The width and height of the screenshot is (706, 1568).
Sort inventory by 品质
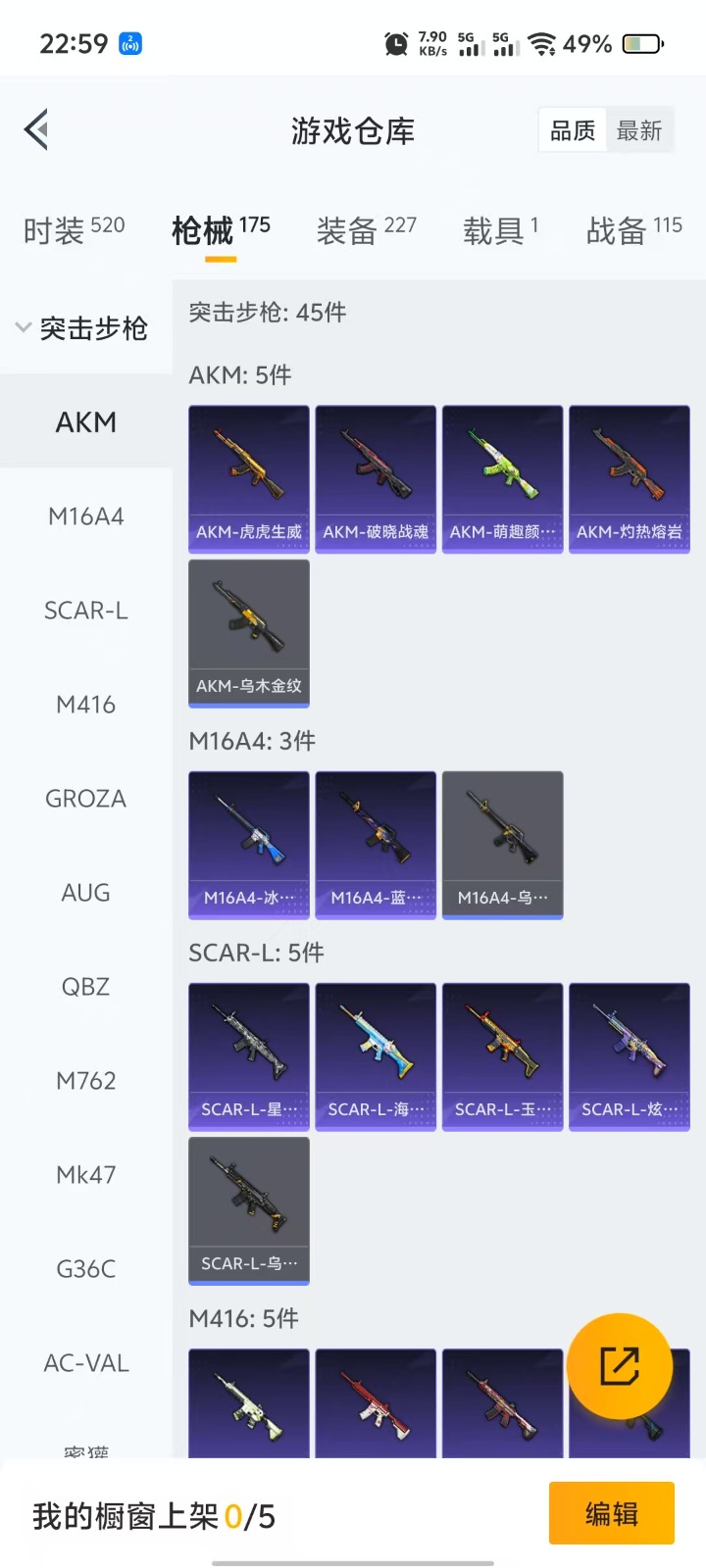click(x=573, y=130)
